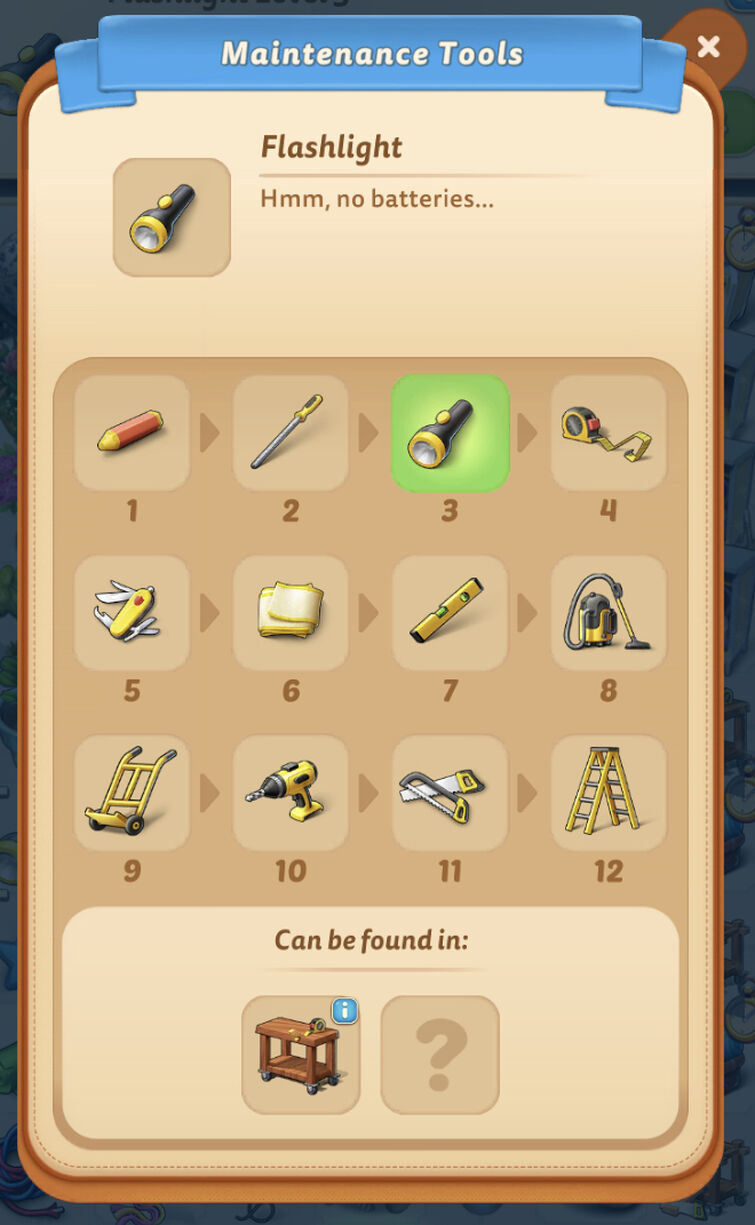This screenshot has height=1225, width=755.
Task: Select the yellow cloths, level 6
Action: click(x=290, y=612)
